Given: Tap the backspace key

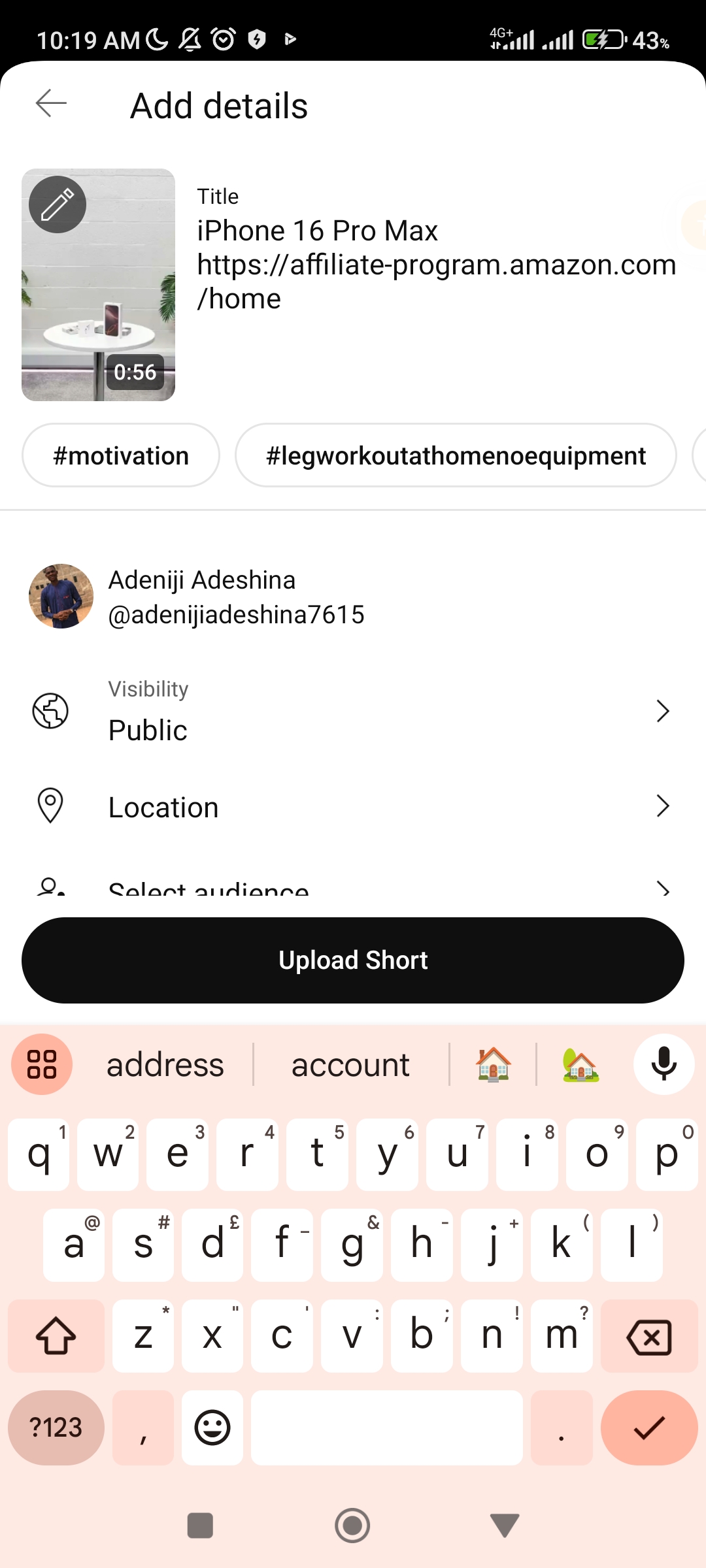Looking at the screenshot, I should [649, 1337].
